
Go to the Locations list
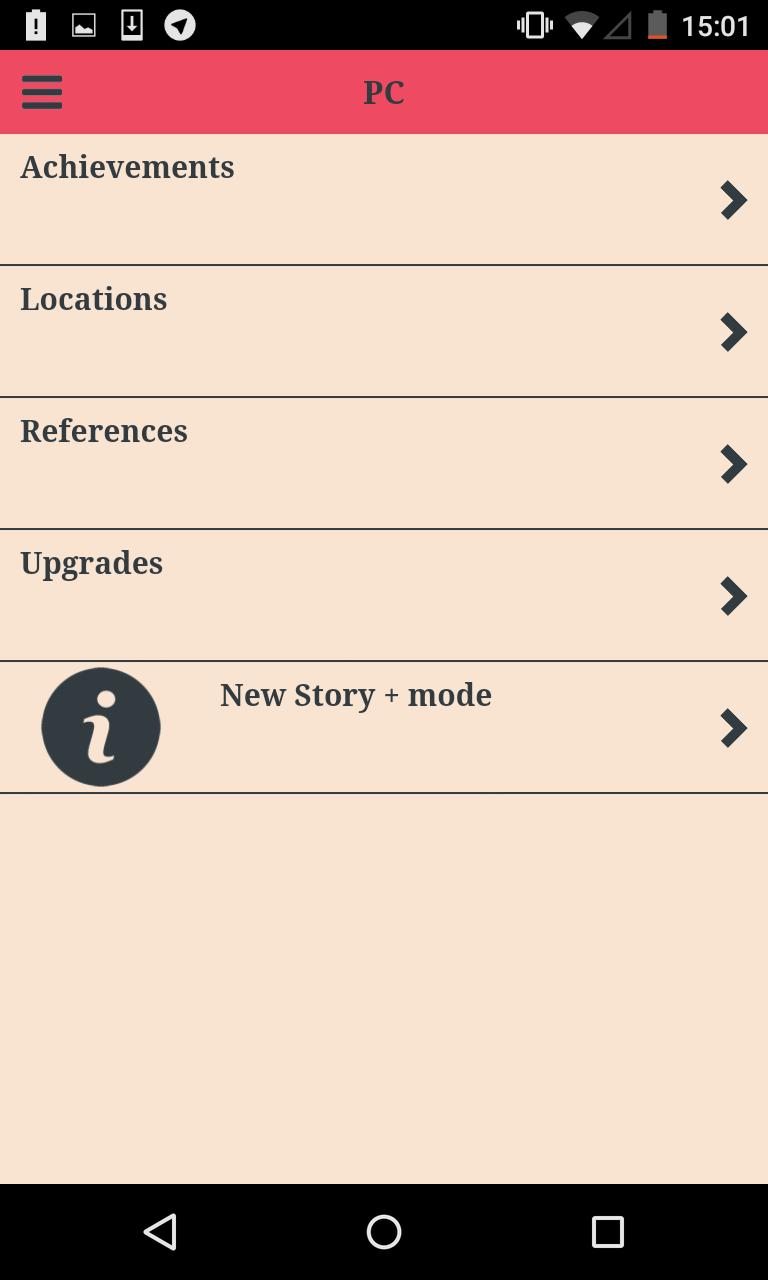(384, 331)
